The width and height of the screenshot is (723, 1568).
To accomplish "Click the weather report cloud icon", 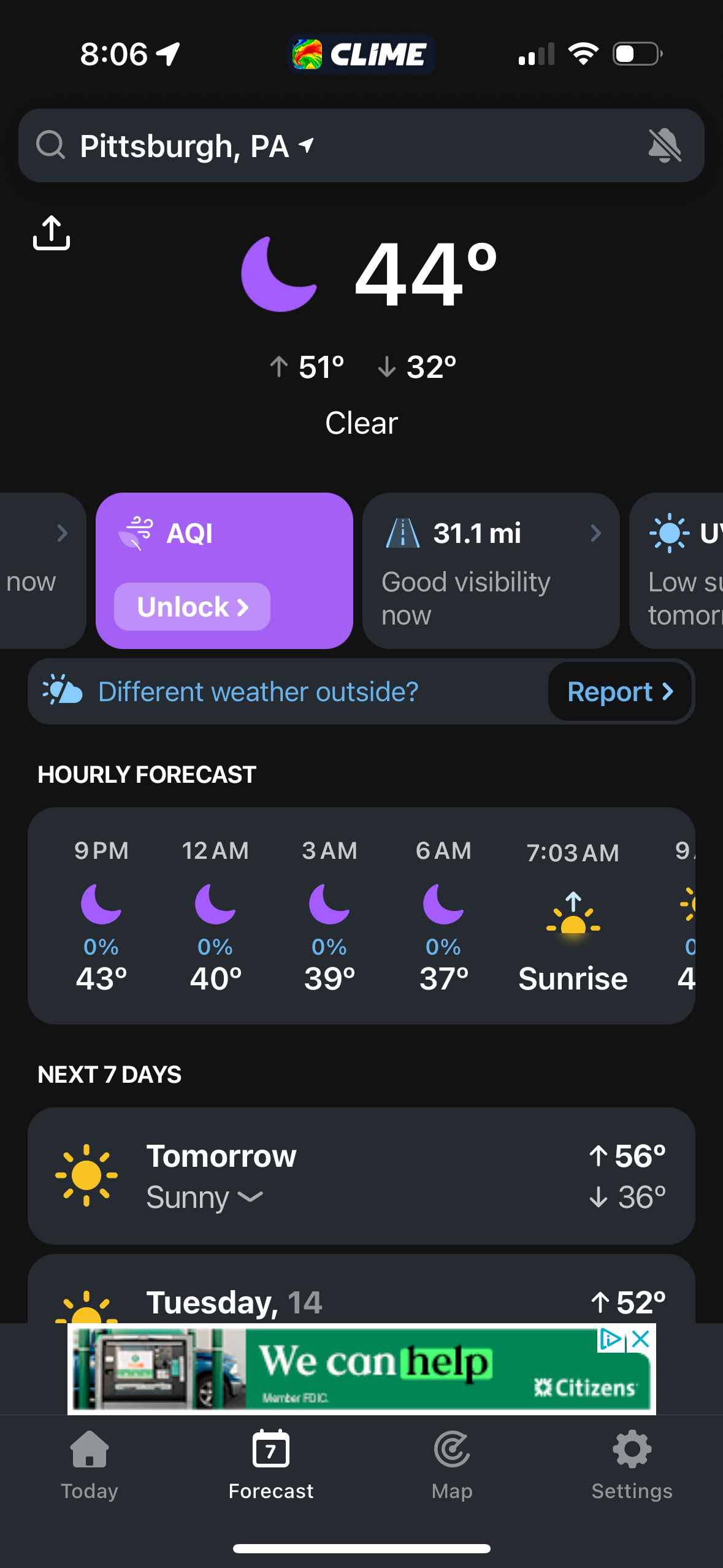I will coord(63,691).
